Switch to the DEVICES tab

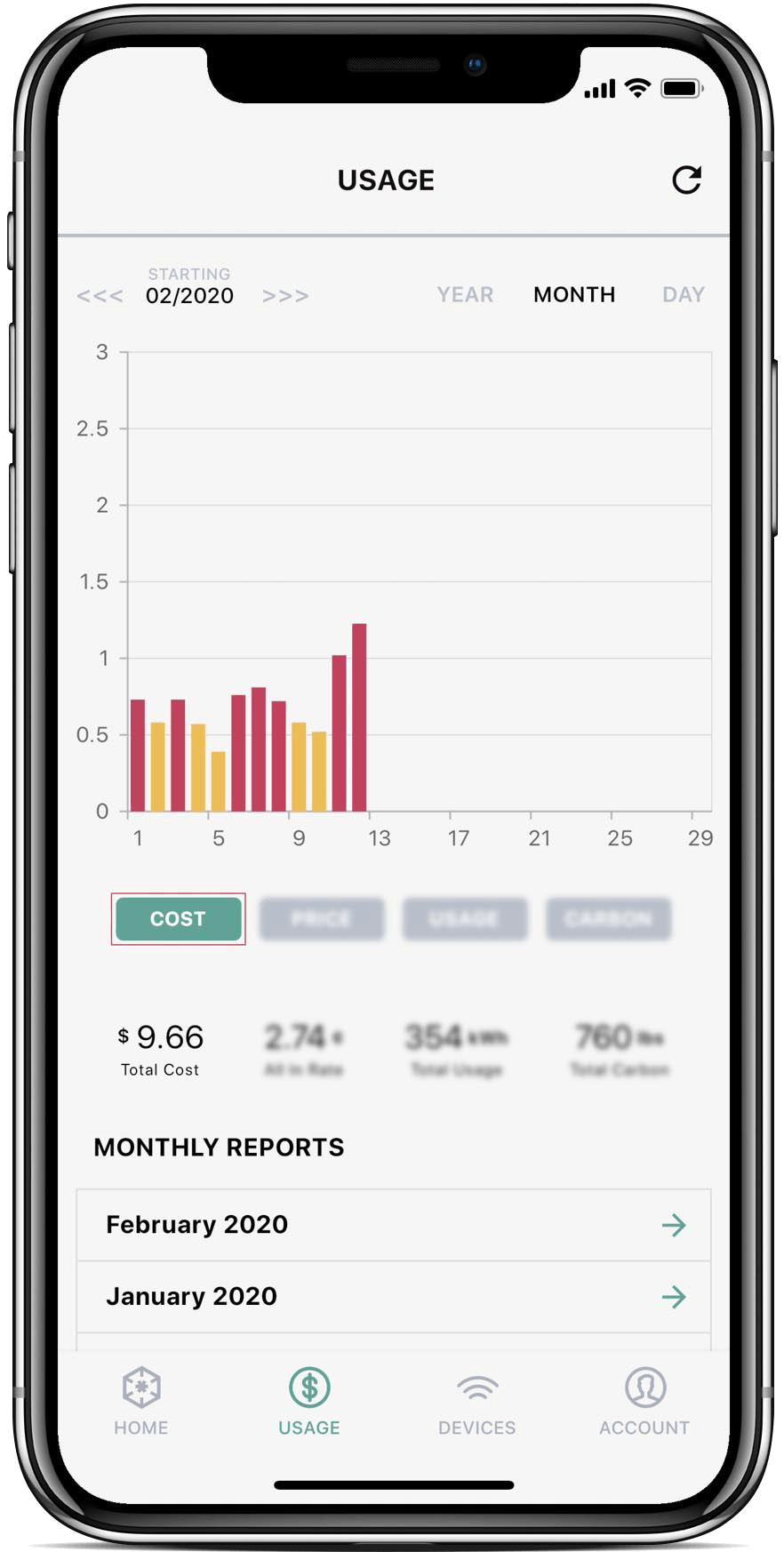(477, 1402)
